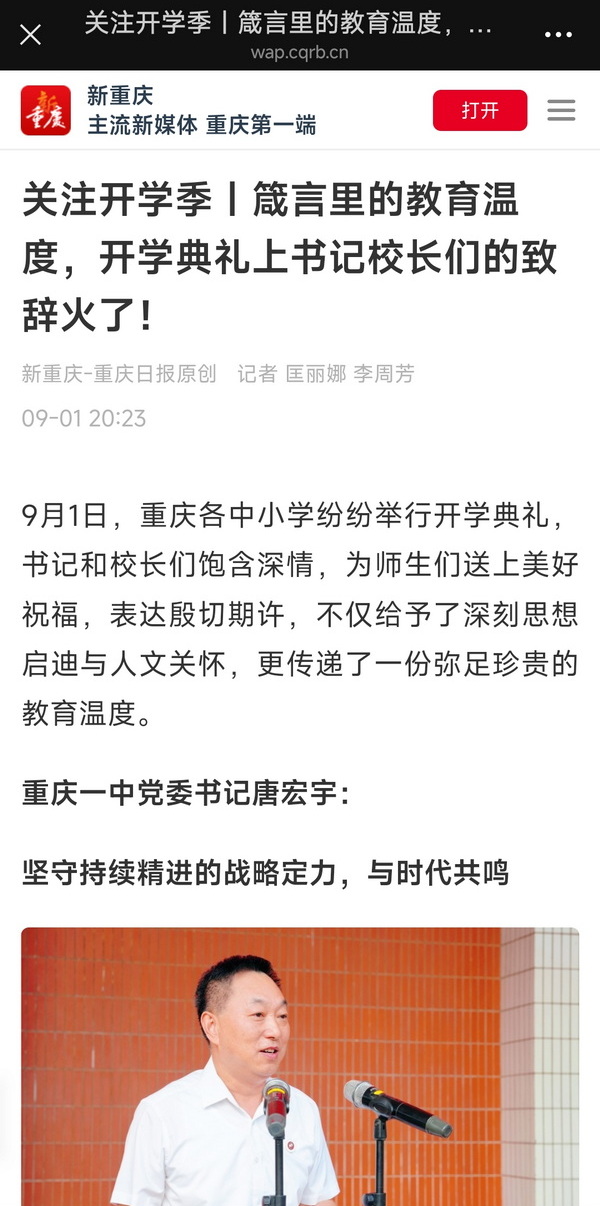The height and width of the screenshot is (1206, 600).
Task: Tap the red 打开 button
Action: (479, 110)
